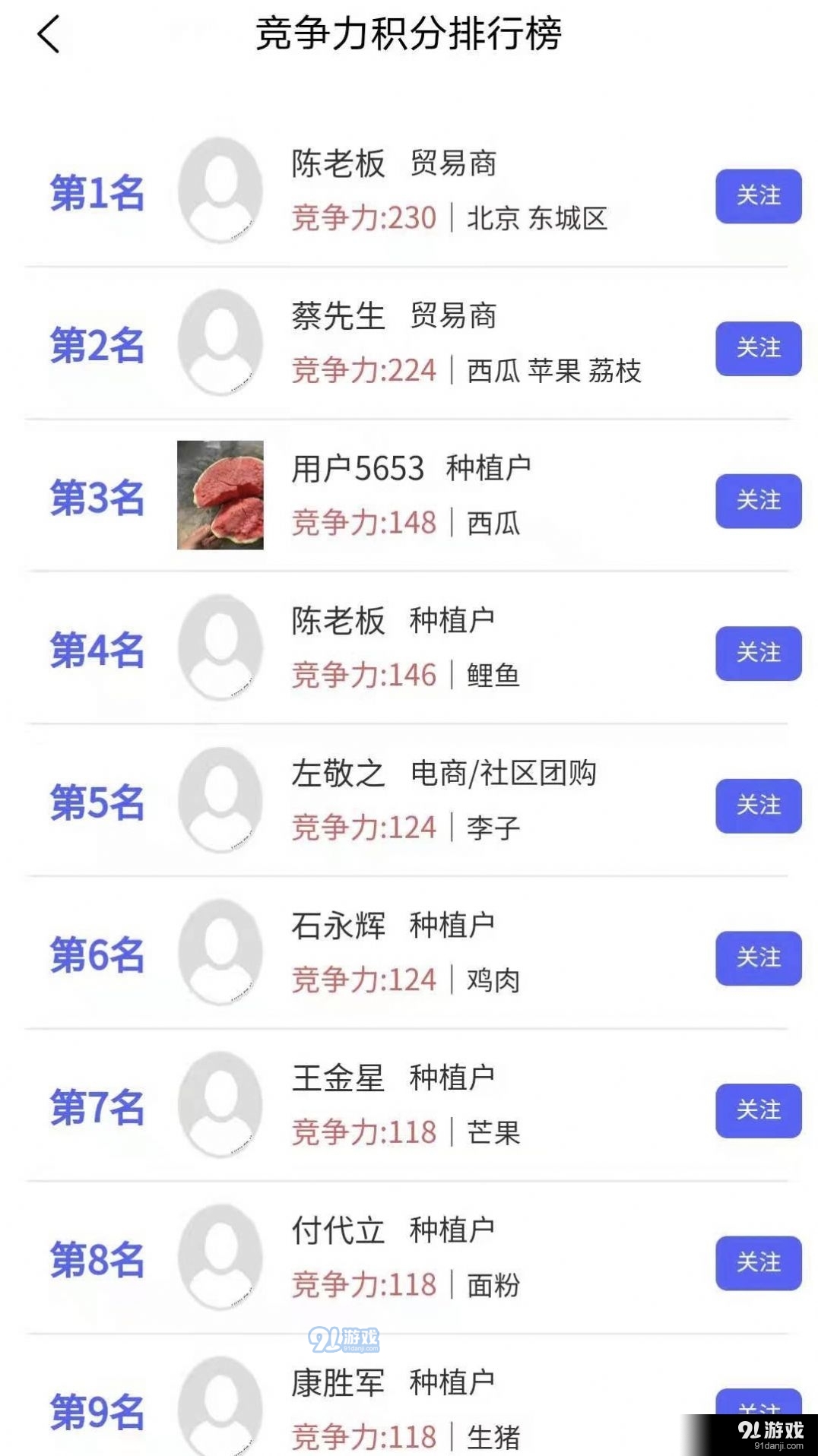Follow 陈老板 the trader ranked first
The width and height of the screenshot is (818, 1456).
click(x=757, y=197)
